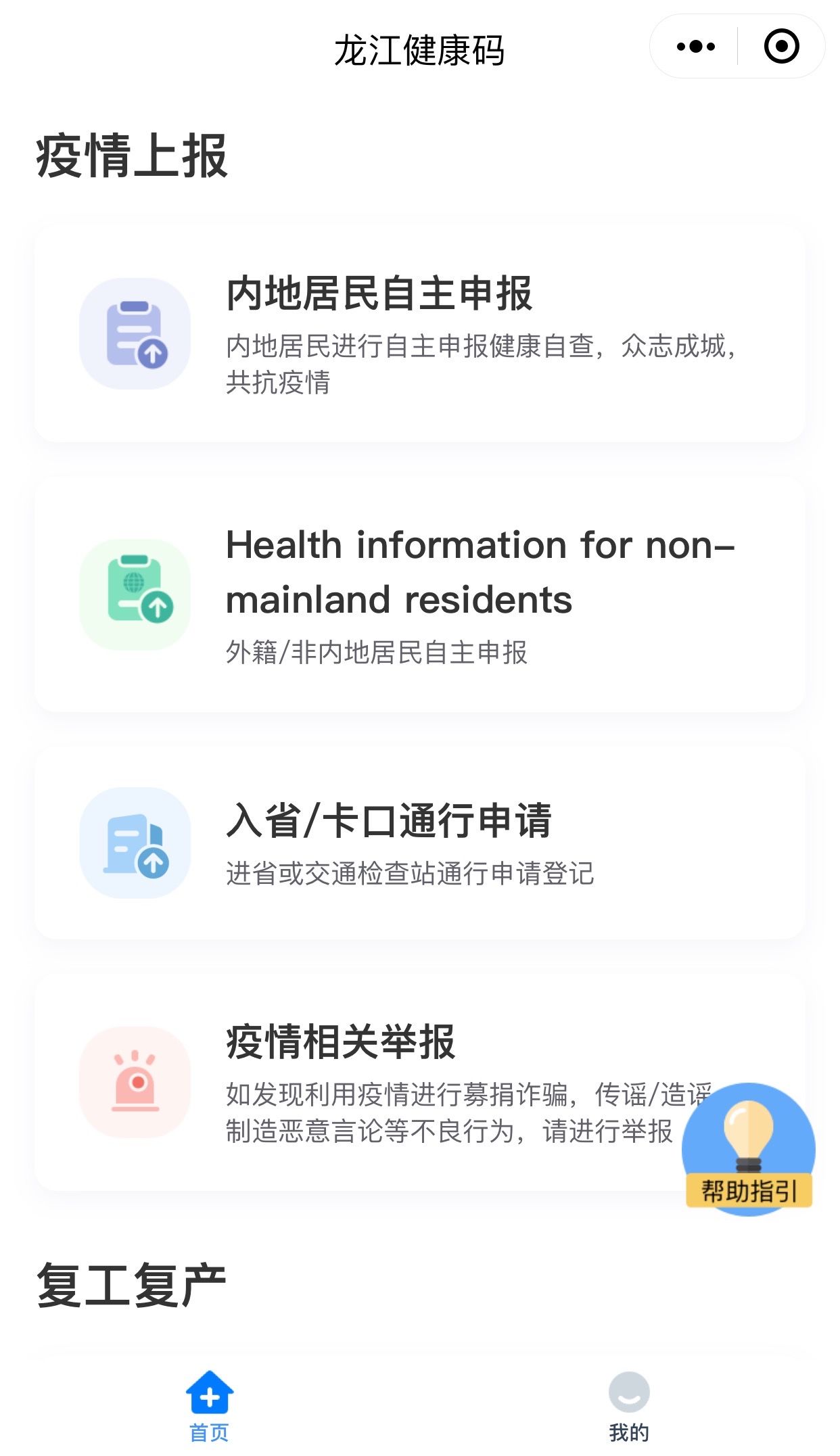This screenshot has width=840, height=1456.
Task: Tap the 帮助指引 floating help button
Action: click(x=749, y=1149)
